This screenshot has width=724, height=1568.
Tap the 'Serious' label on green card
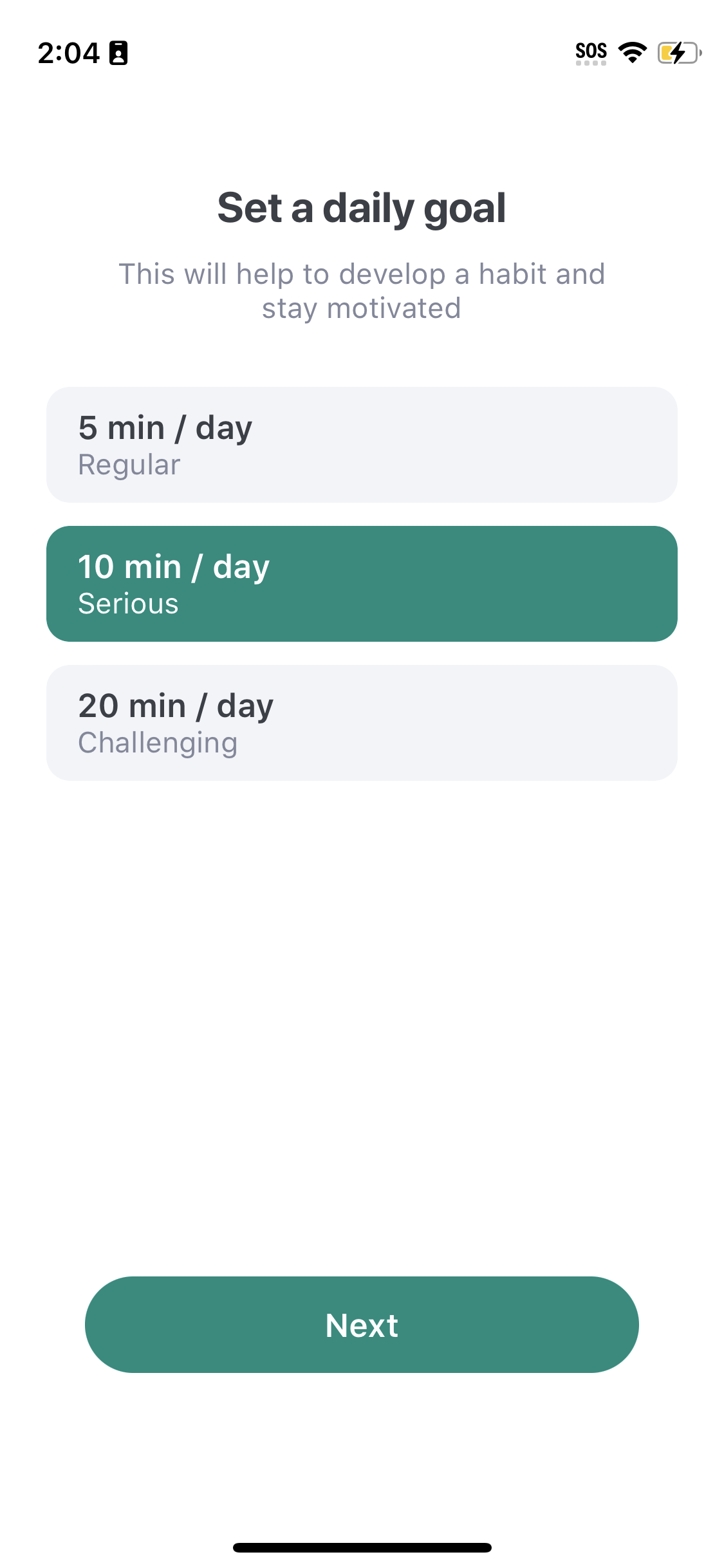tap(128, 604)
